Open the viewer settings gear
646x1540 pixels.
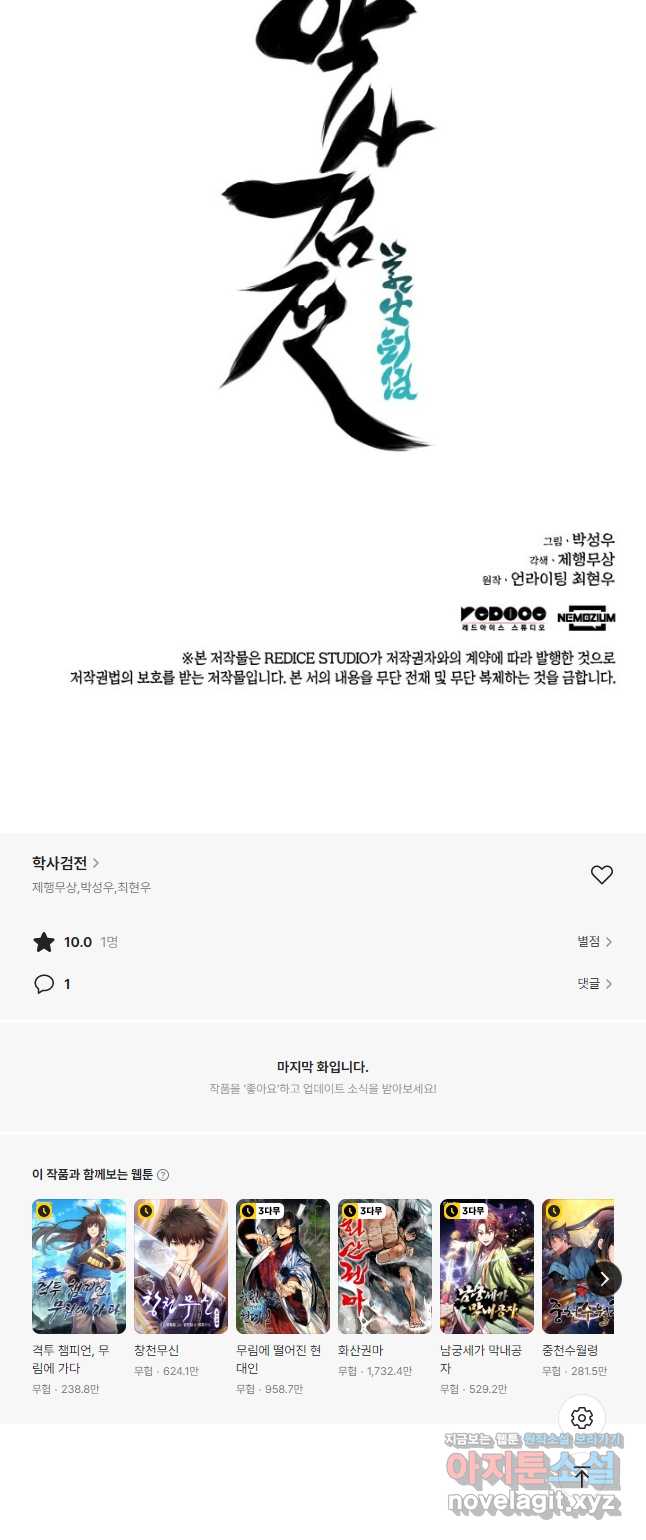(582, 1418)
